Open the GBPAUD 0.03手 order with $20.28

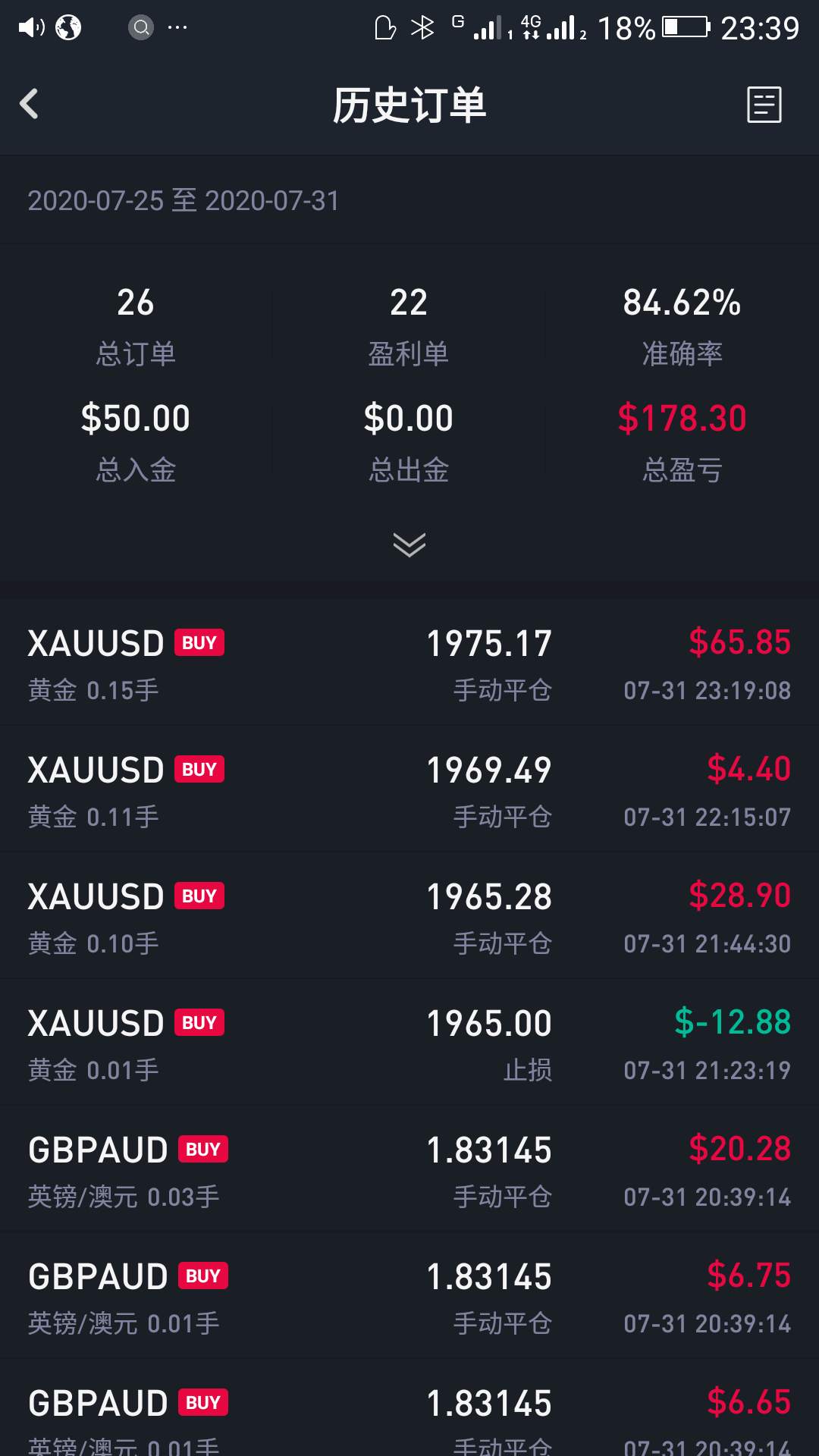[x=409, y=1169]
